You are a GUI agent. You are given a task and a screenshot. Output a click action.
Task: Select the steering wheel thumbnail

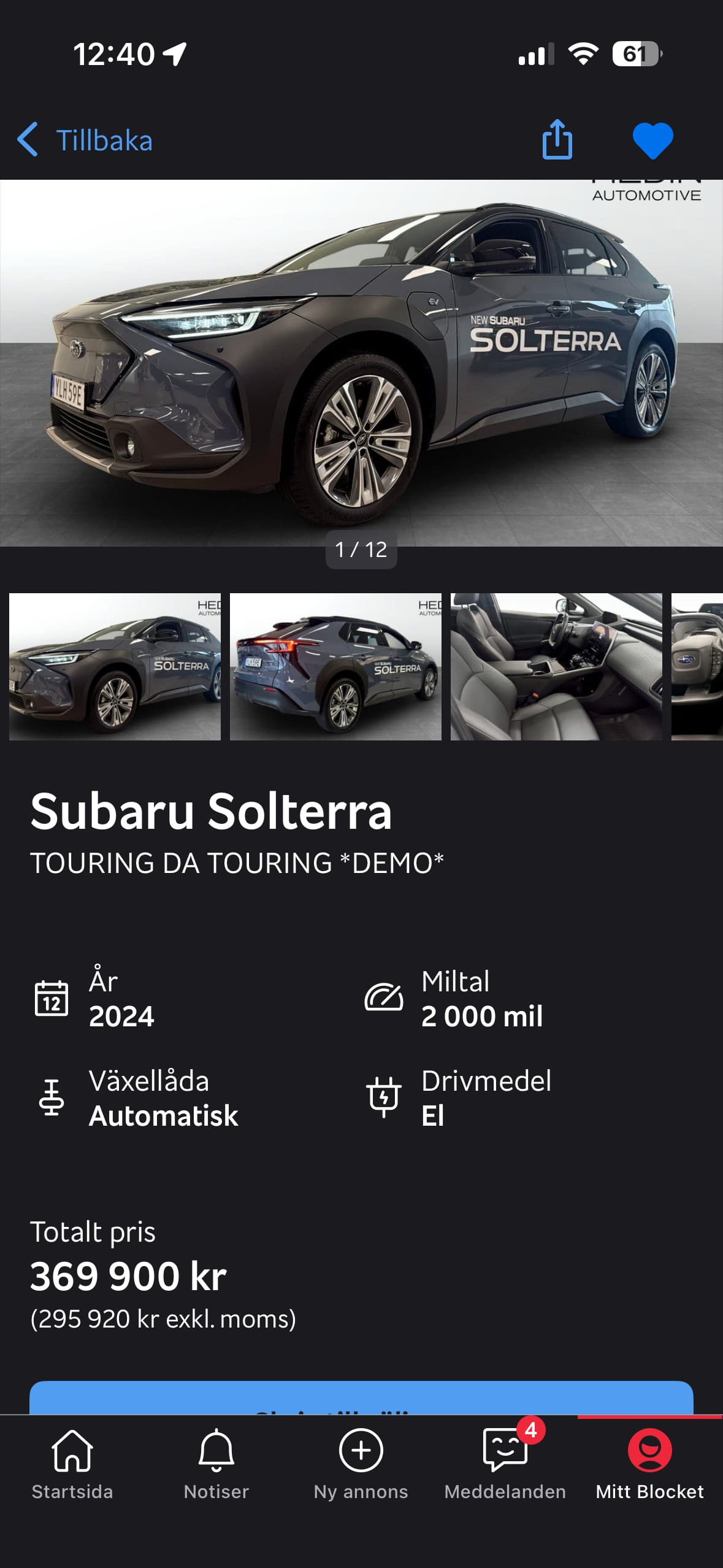click(x=697, y=666)
